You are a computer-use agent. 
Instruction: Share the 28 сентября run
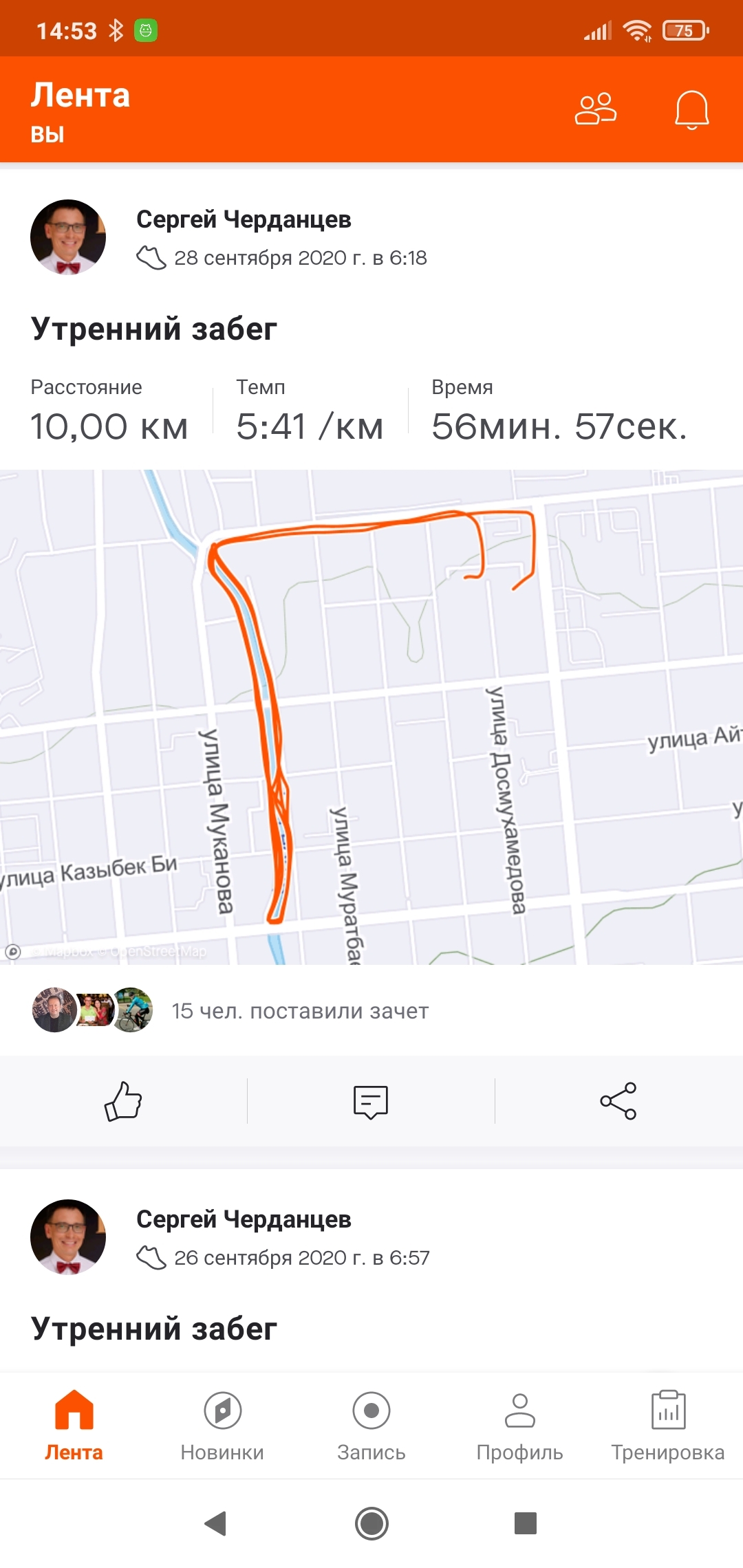[618, 1101]
